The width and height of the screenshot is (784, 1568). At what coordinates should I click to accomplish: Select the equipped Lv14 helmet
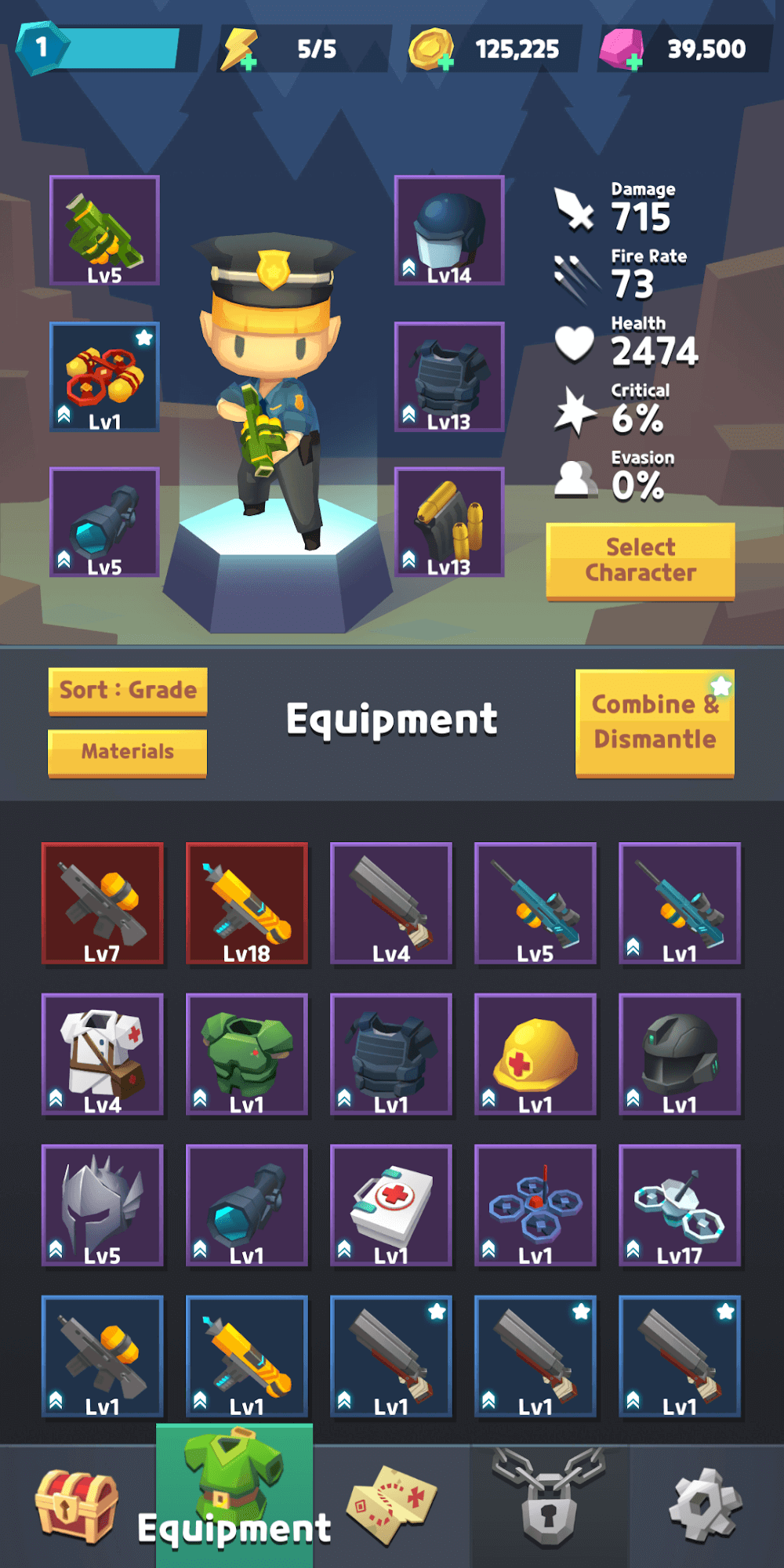point(448,230)
